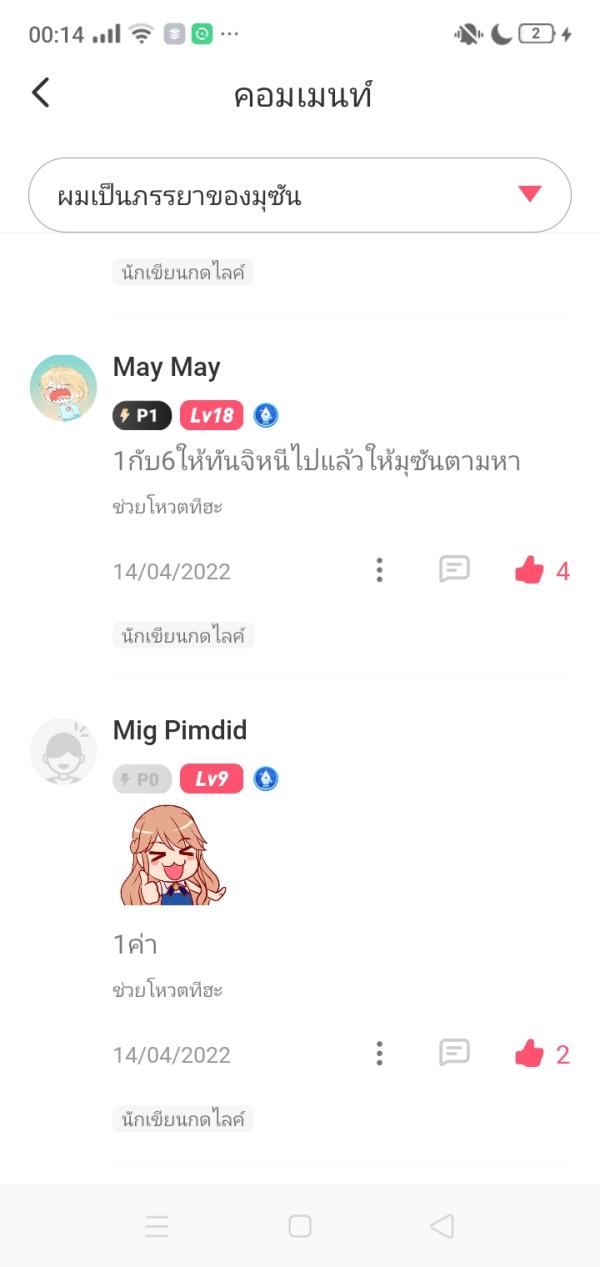
Task: Open May May's profile avatar
Action: click(x=63, y=387)
